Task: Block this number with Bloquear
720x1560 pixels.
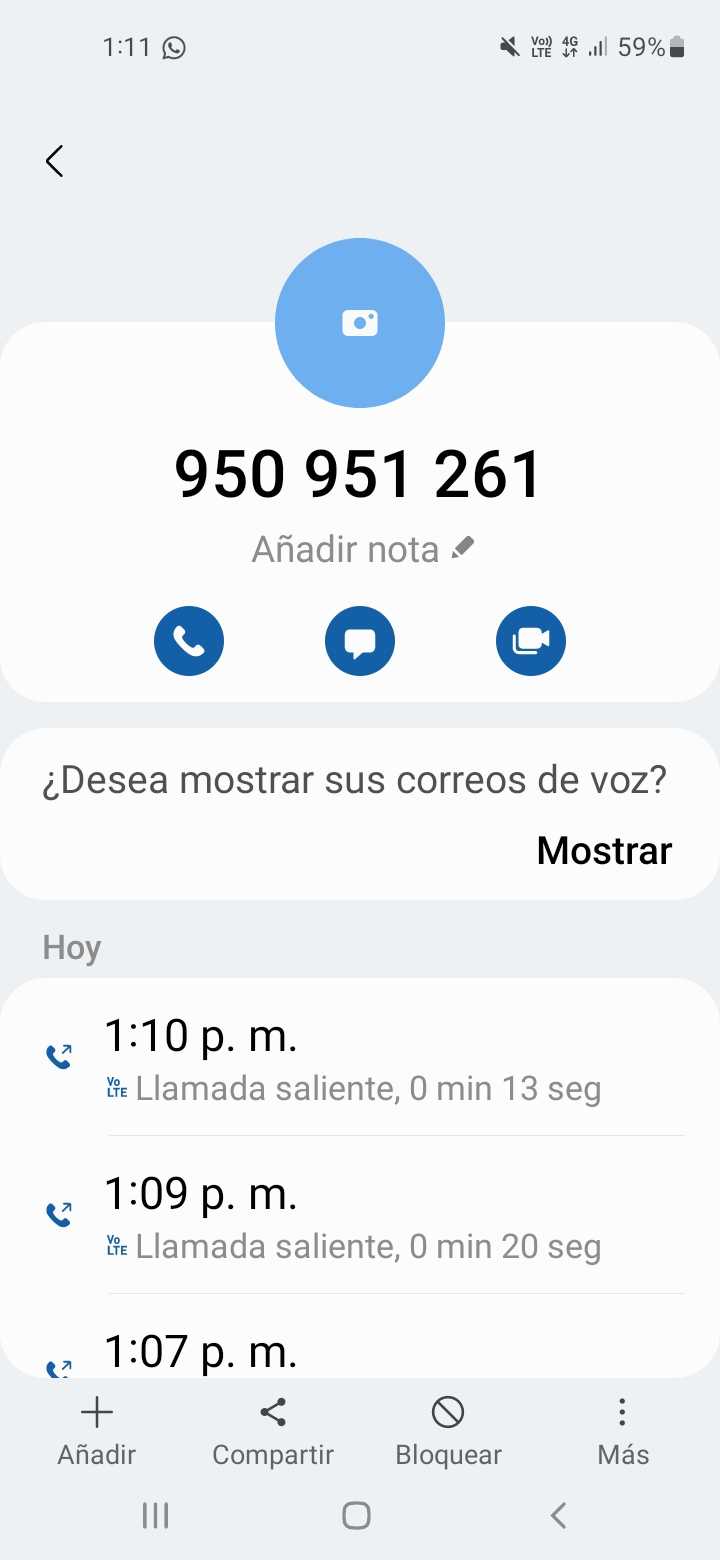Action: coord(448,1431)
